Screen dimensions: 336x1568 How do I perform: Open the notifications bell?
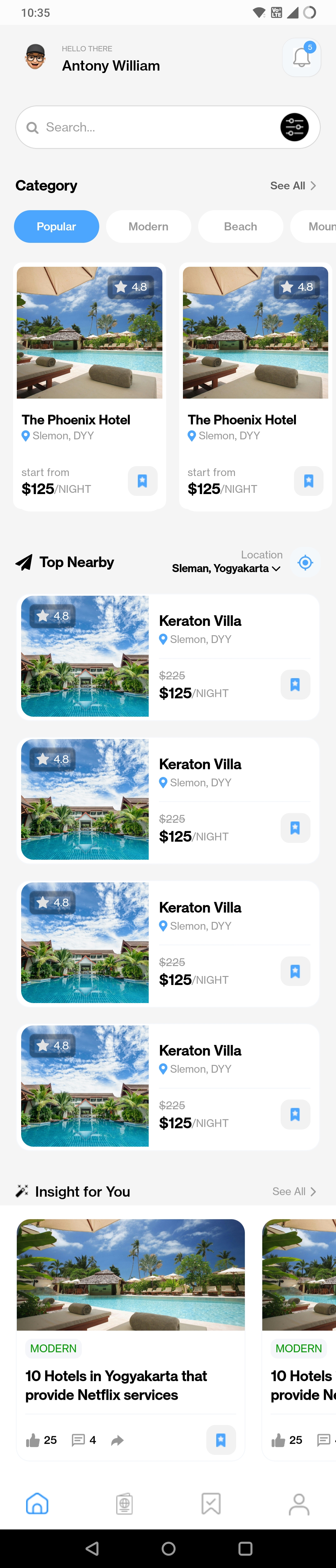(301, 58)
